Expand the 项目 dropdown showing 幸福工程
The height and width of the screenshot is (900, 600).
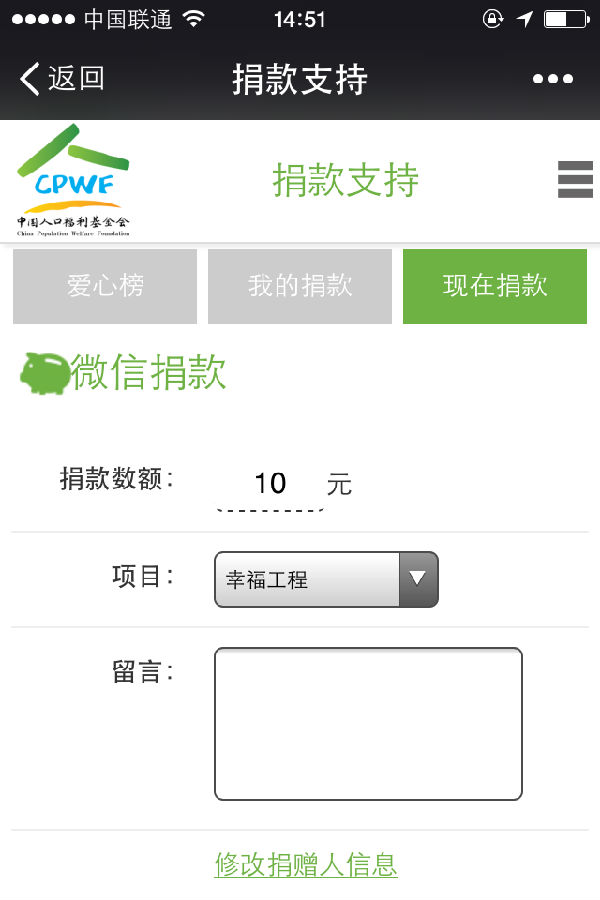coord(326,579)
